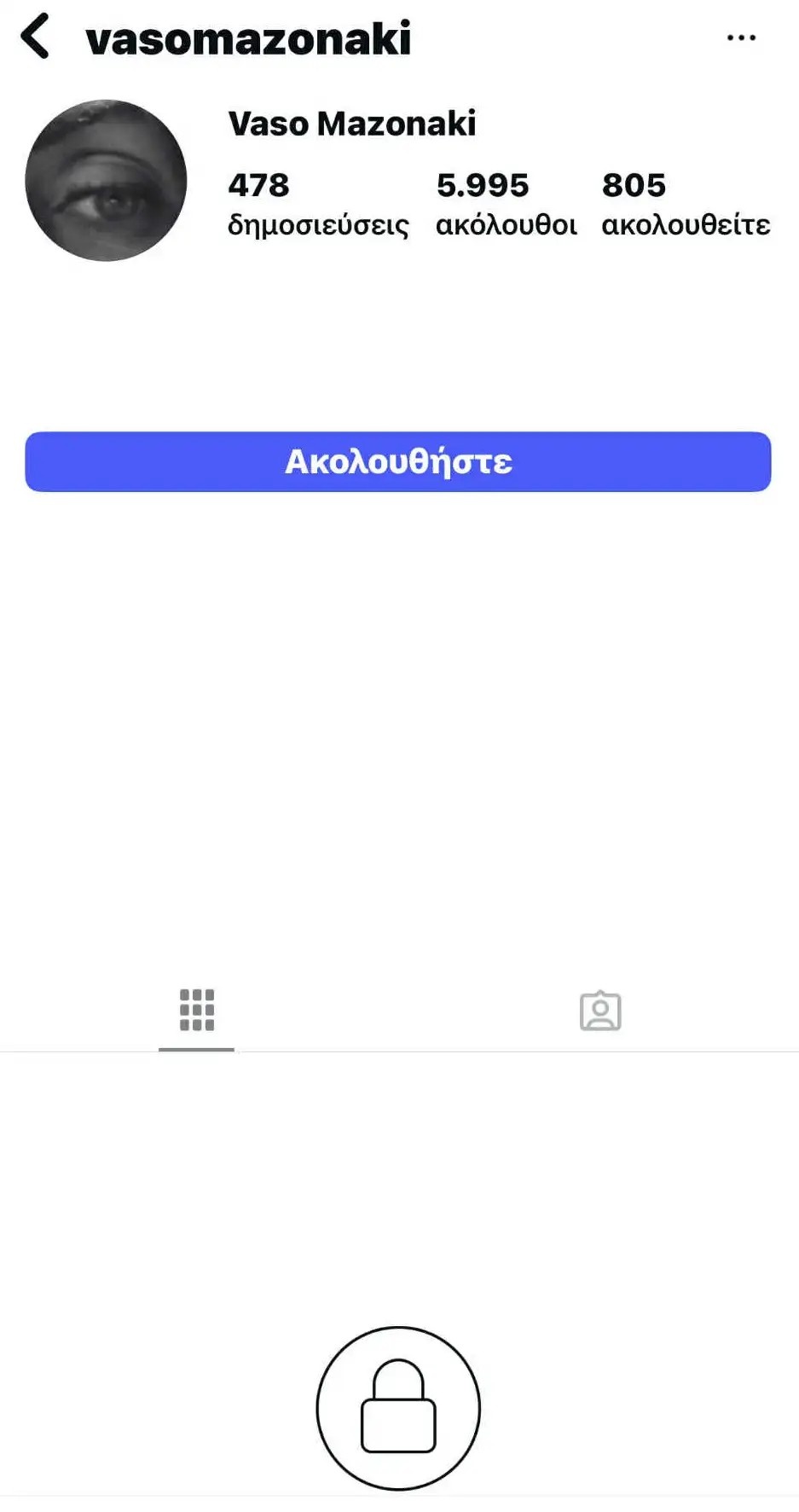The image size is (799, 1512).
Task: Open the three-dot options menu
Action: (x=740, y=38)
